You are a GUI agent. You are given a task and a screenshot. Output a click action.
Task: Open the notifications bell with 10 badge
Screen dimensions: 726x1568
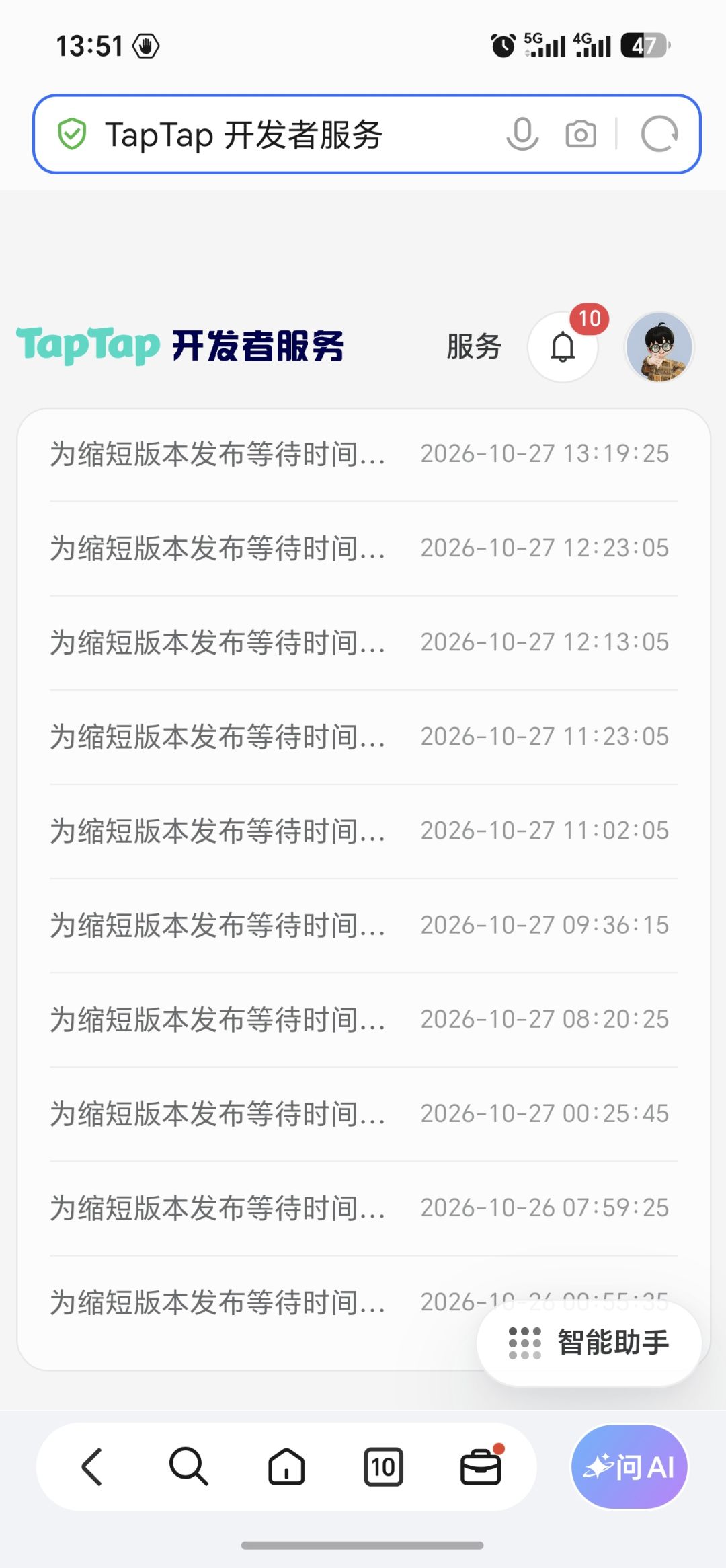[563, 346]
